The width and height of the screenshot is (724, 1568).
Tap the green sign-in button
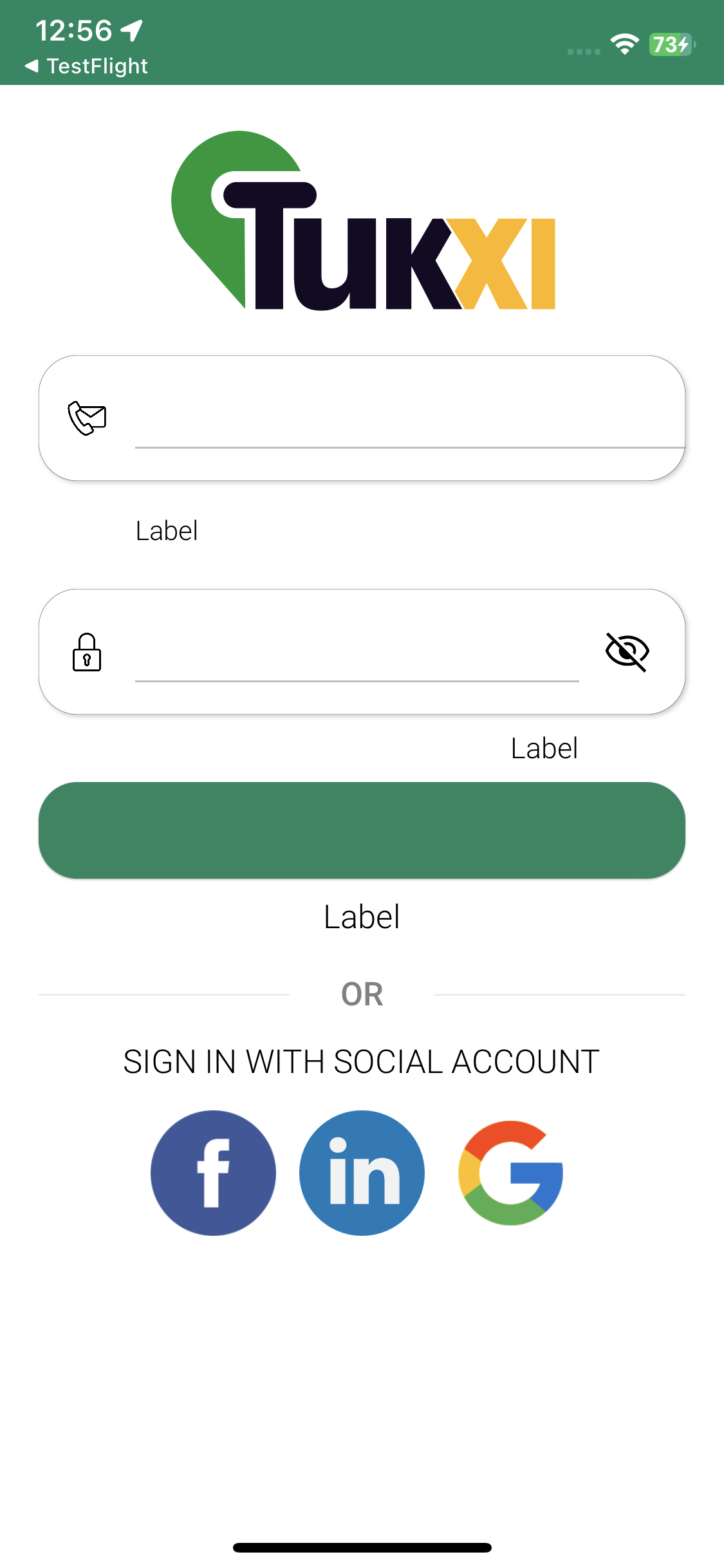[362, 830]
